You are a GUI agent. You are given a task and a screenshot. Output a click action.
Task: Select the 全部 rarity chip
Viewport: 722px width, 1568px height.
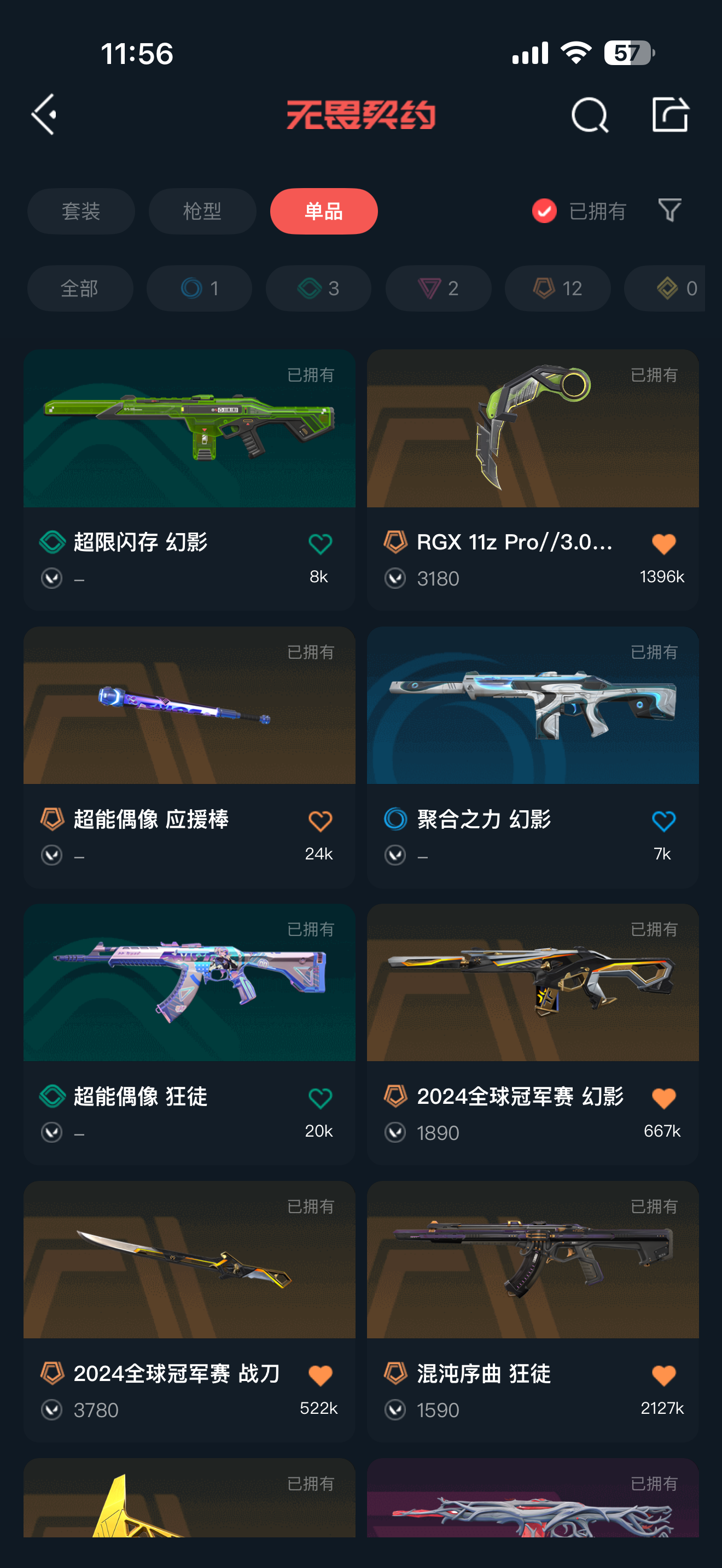[80, 288]
